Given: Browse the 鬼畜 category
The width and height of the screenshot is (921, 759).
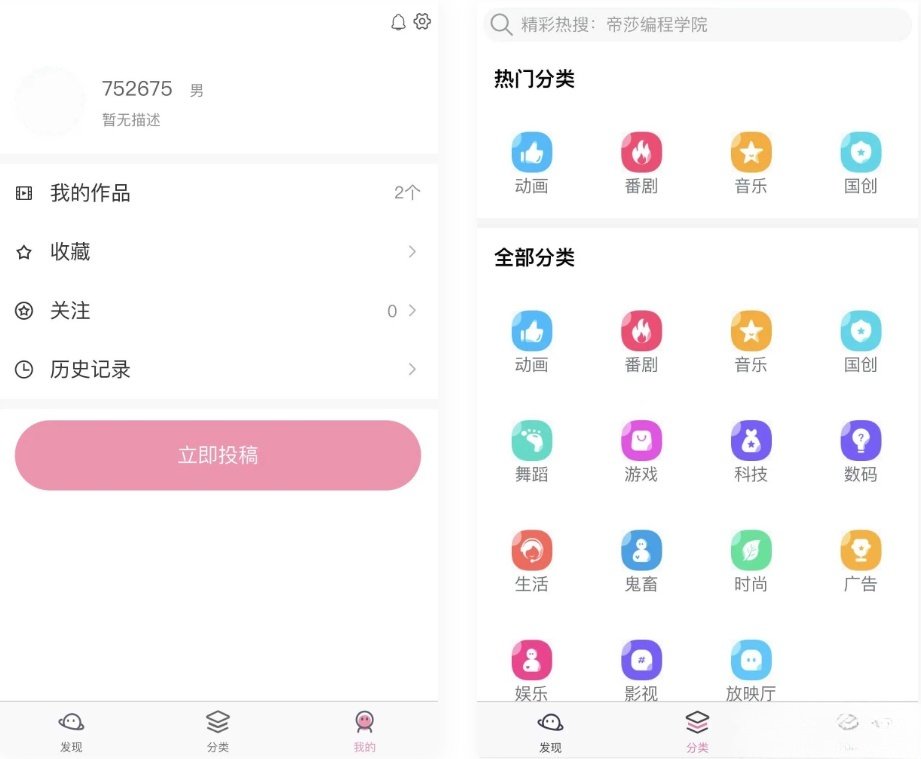Looking at the screenshot, I should pyautogui.click(x=641, y=560).
